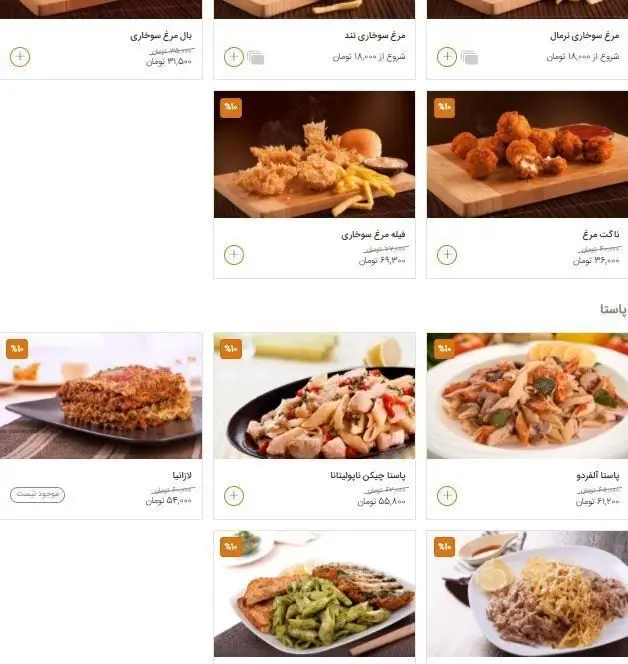Open the pasta dish with lemon slices

click(527, 595)
